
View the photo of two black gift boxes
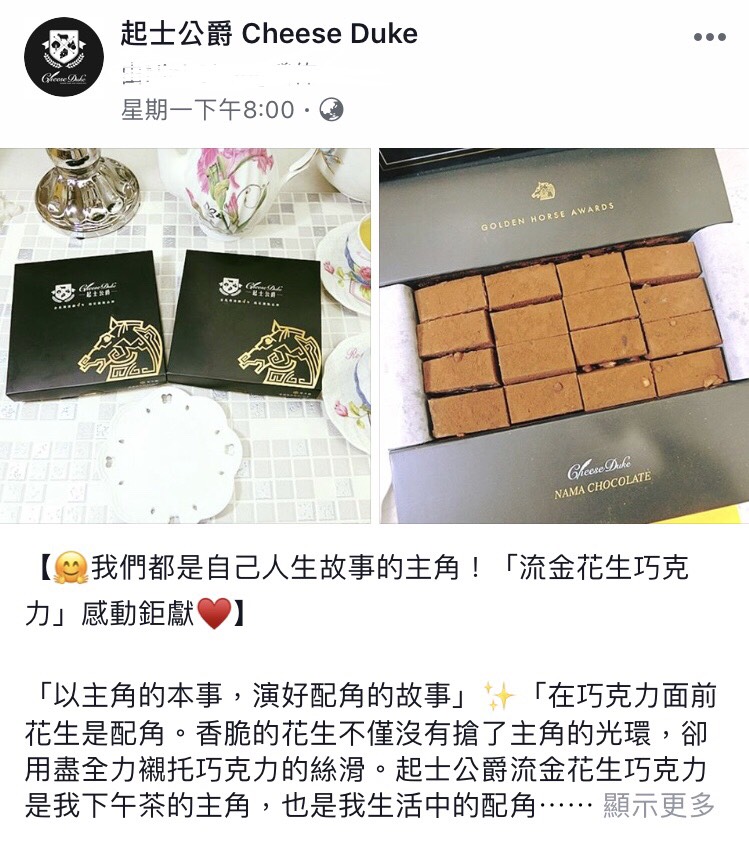tap(186, 335)
